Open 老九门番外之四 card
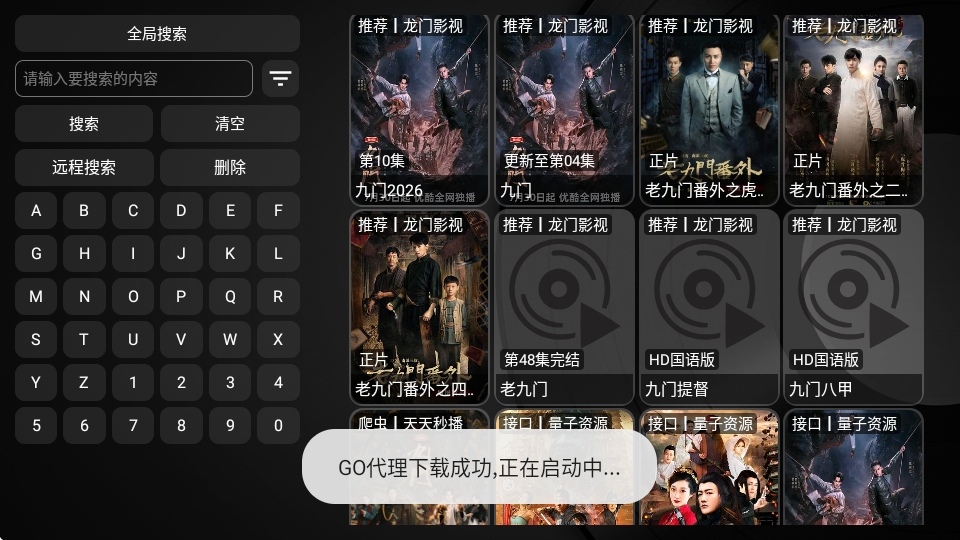960x540 pixels. coord(419,307)
